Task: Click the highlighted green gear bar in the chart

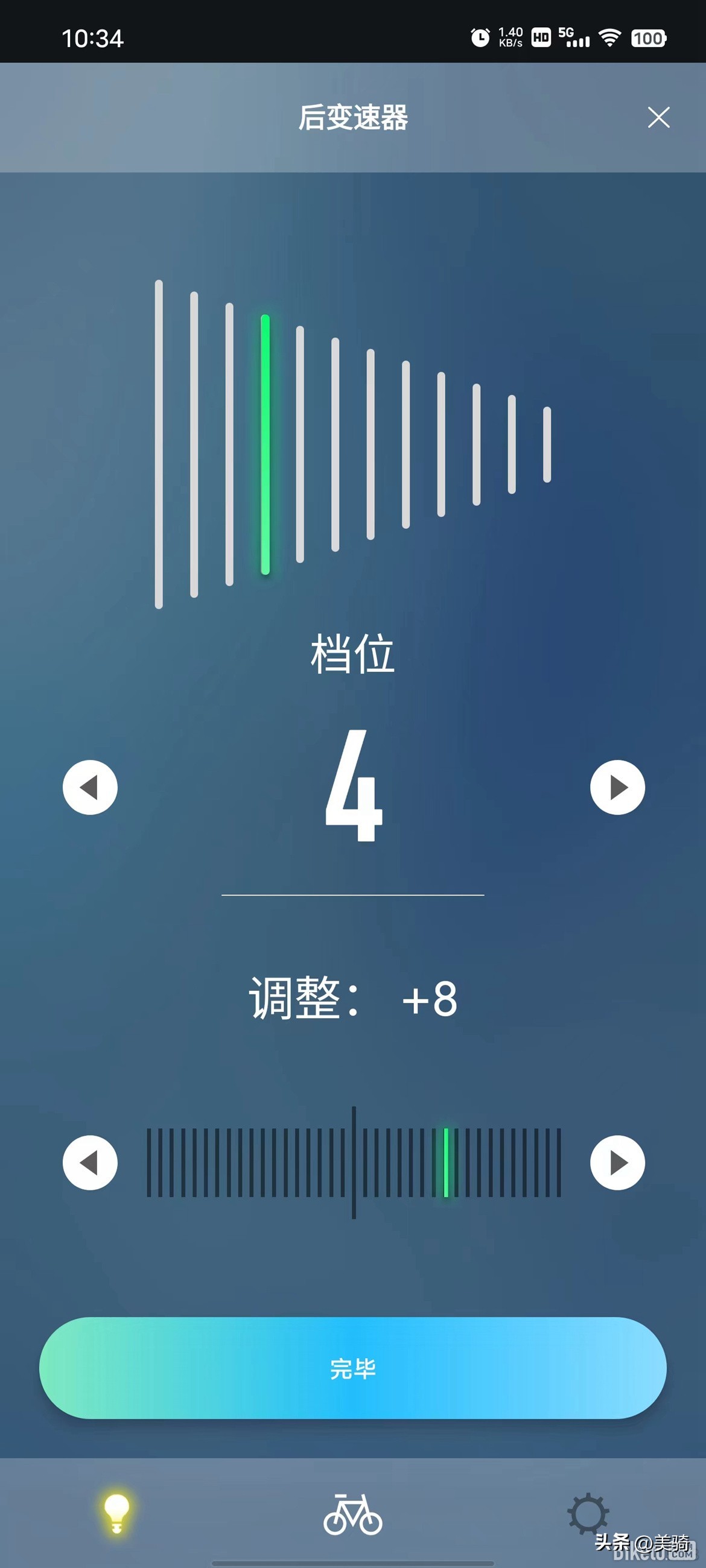Action: pyautogui.click(x=265, y=444)
